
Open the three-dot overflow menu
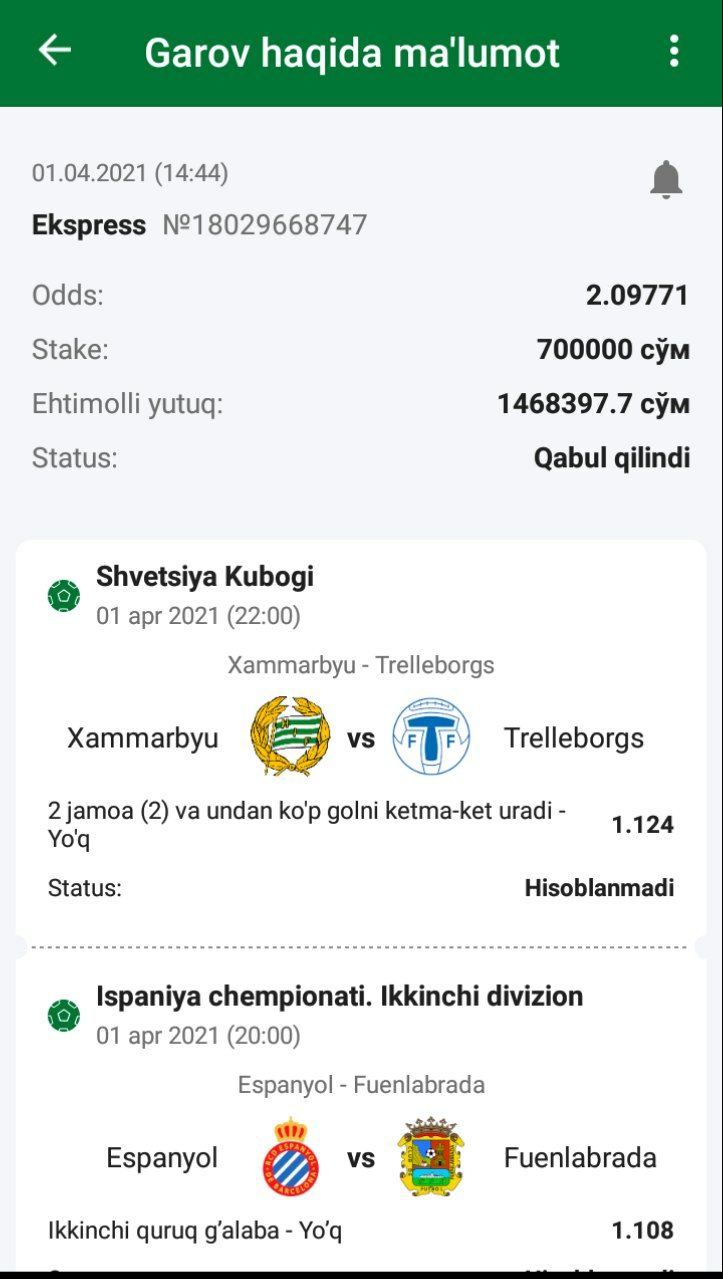tap(674, 51)
